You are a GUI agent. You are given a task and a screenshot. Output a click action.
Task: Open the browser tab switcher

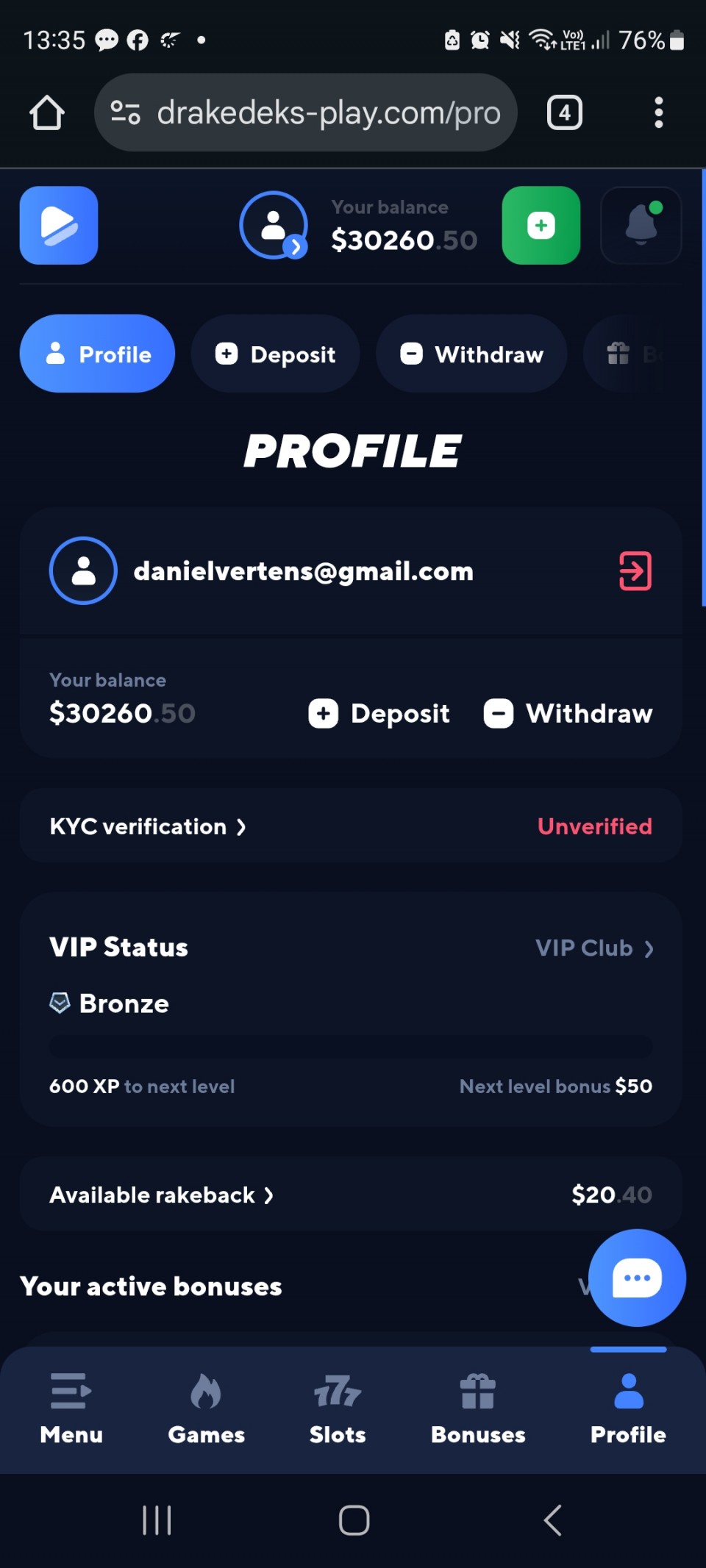pyautogui.click(x=564, y=112)
